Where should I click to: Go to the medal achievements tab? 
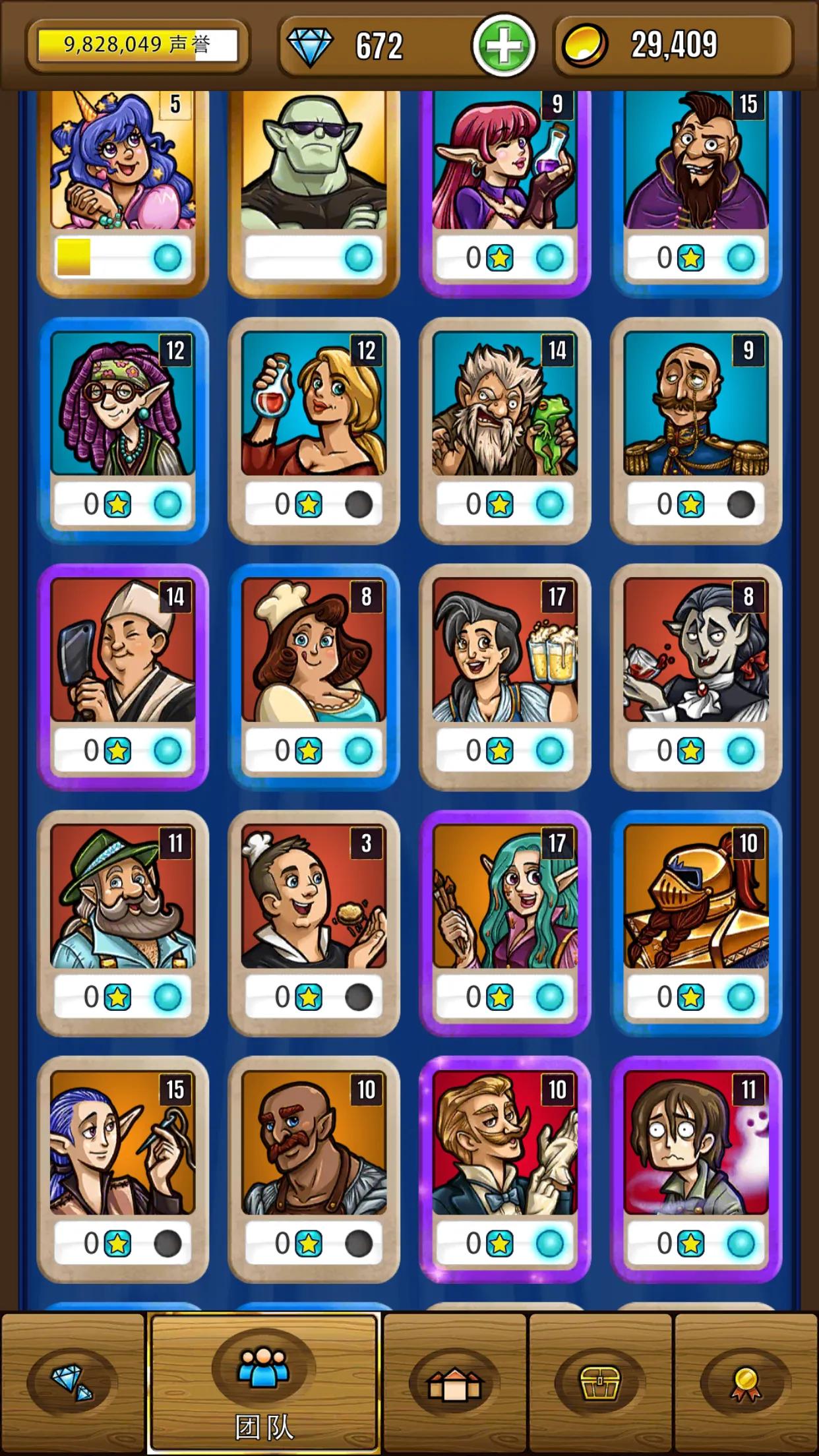tap(745, 1382)
